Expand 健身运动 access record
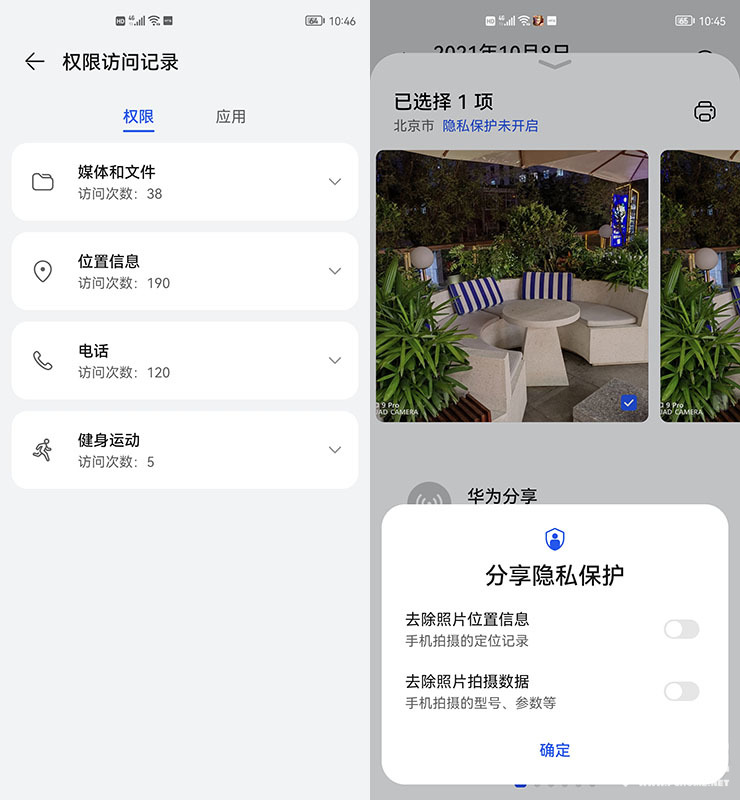The image size is (740, 800). coord(335,450)
